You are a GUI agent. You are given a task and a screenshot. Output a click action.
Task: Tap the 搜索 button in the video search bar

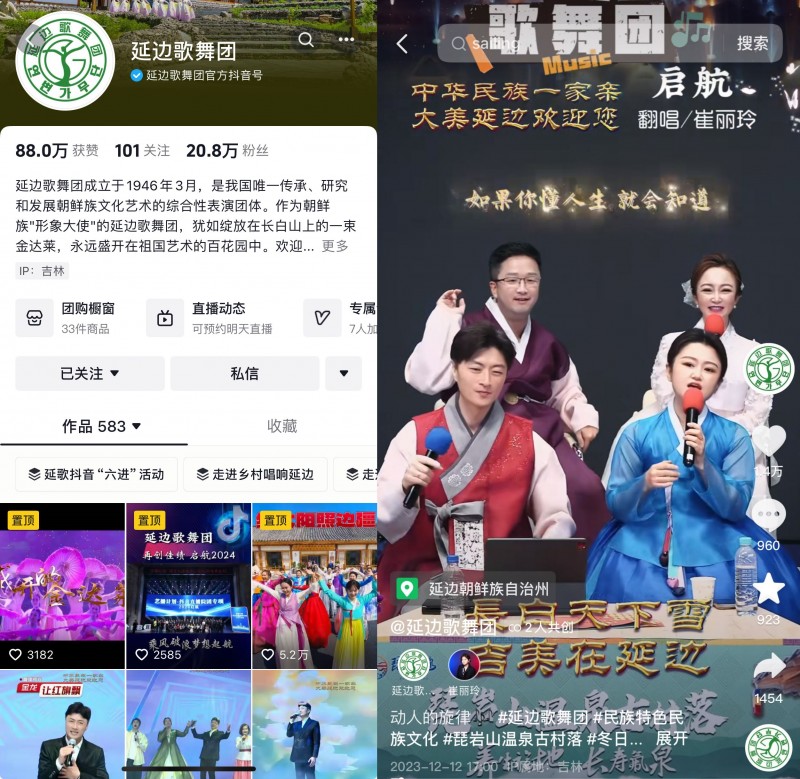click(x=752, y=44)
